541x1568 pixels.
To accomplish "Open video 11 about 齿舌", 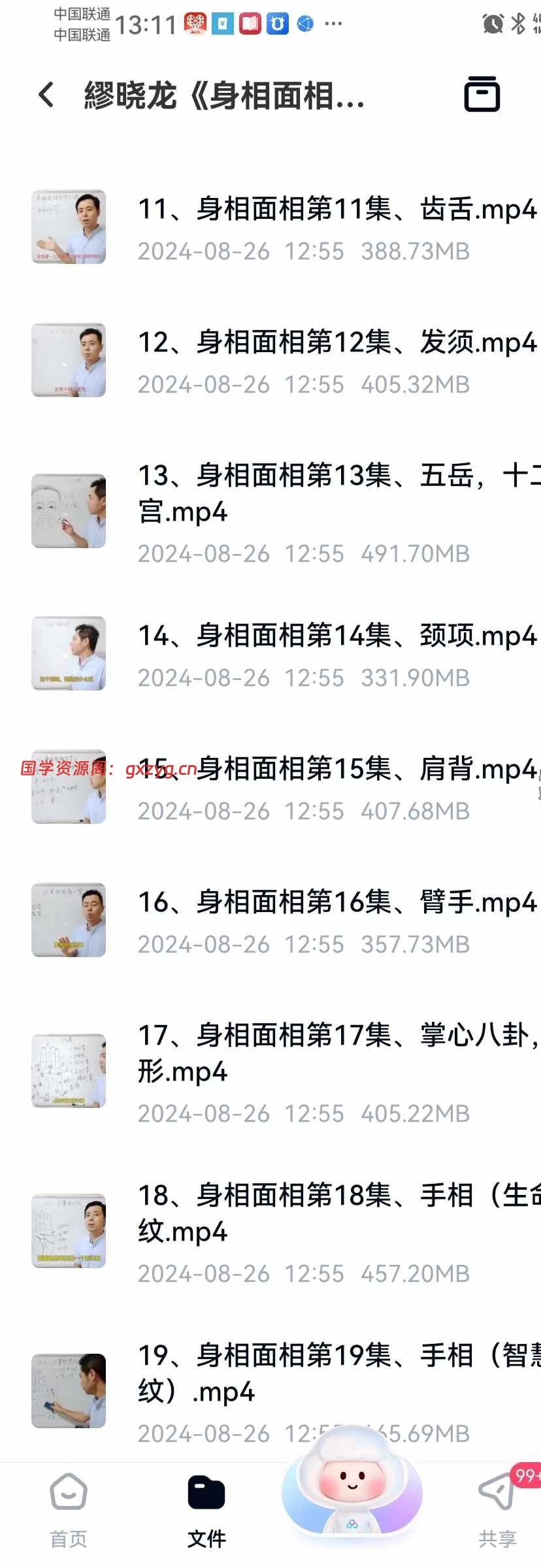I will click(336, 210).
